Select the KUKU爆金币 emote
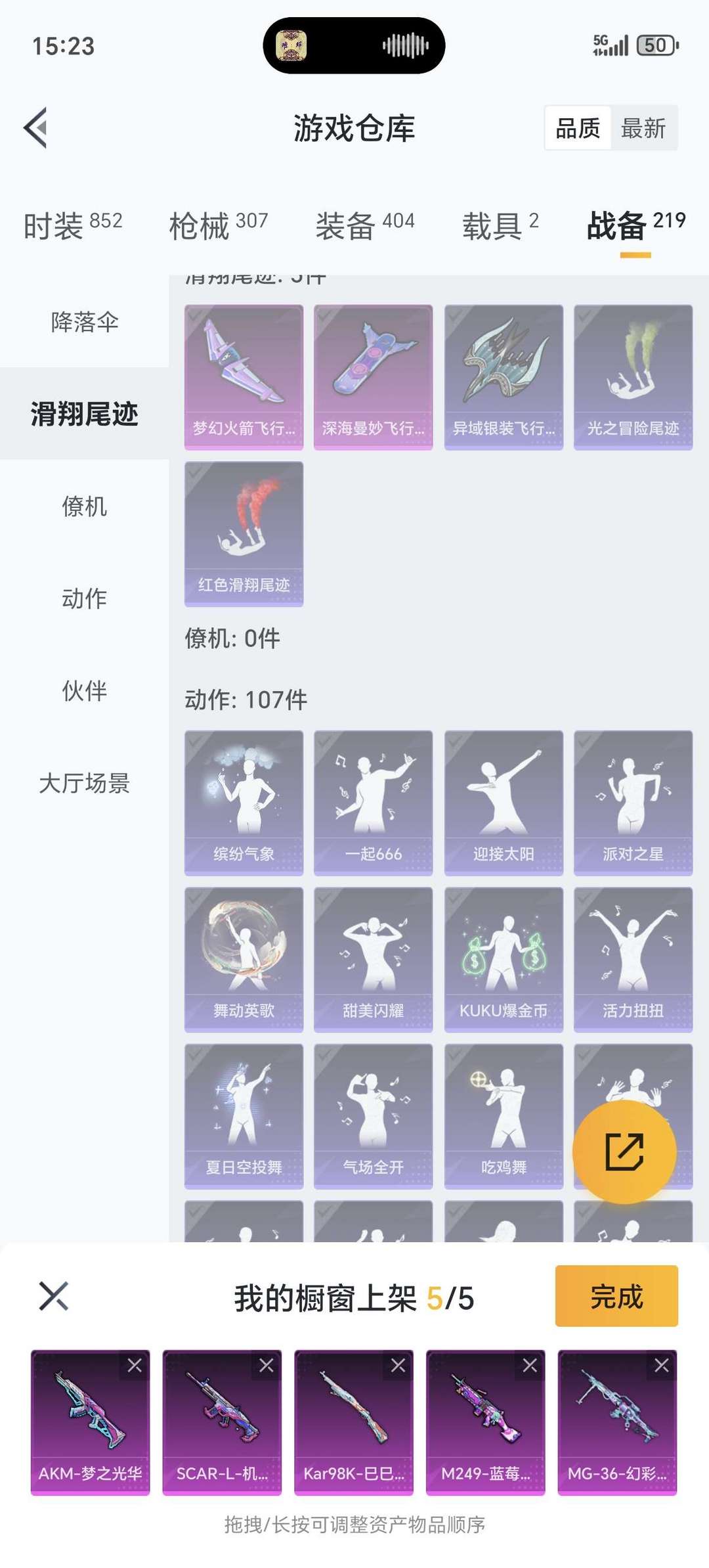 tap(504, 959)
